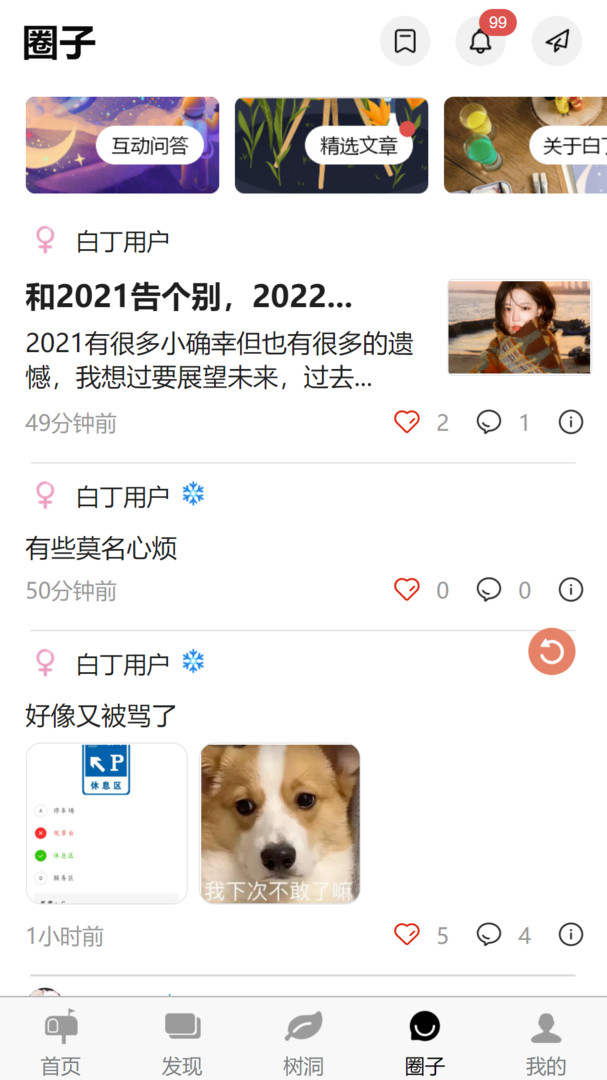This screenshot has width=607, height=1080.
Task: Open the 精选文章 banner card
Action: click(x=331, y=145)
